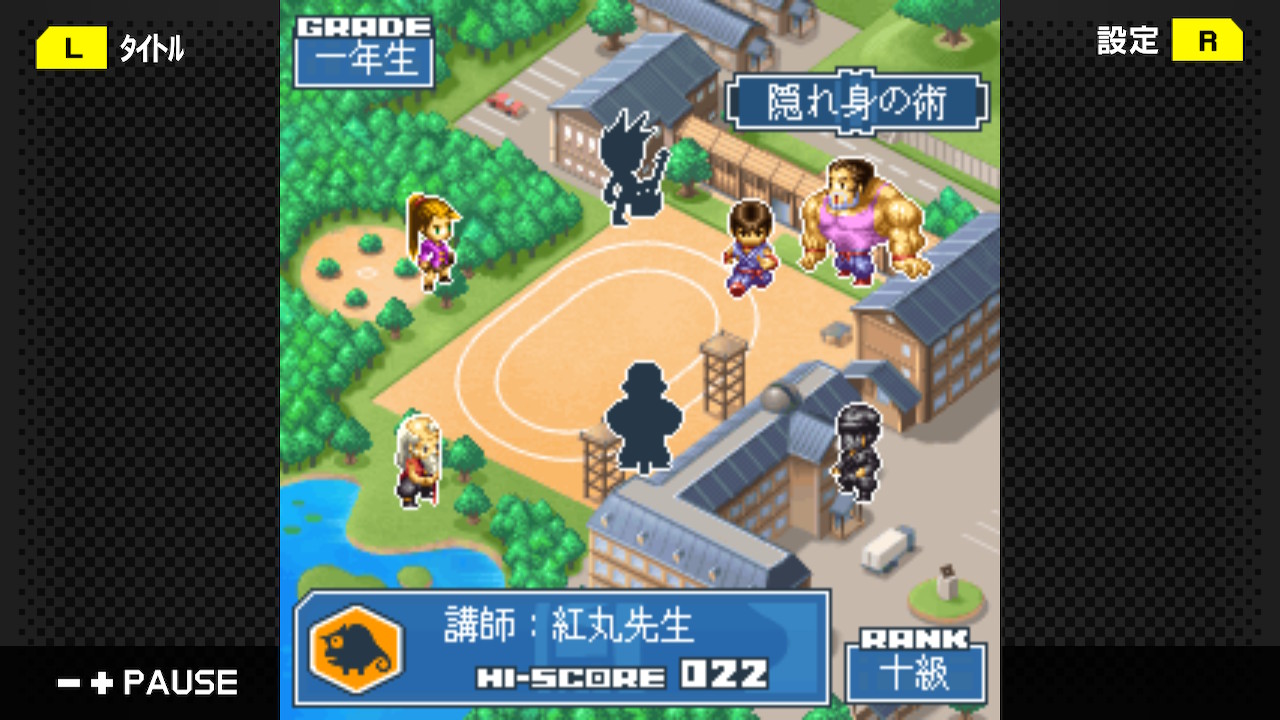The height and width of the screenshot is (720, 1280).
Task: Start the 紅丸先生 lesson from info panel
Action: click(x=562, y=647)
